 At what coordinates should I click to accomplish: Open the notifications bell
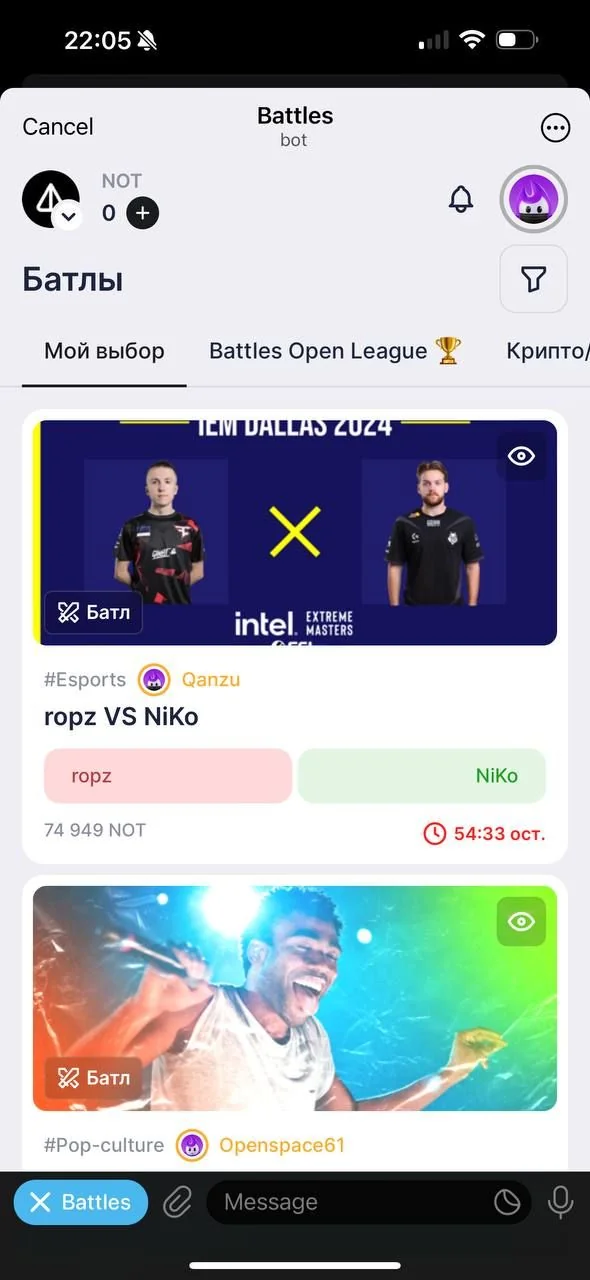pyautogui.click(x=461, y=199)
